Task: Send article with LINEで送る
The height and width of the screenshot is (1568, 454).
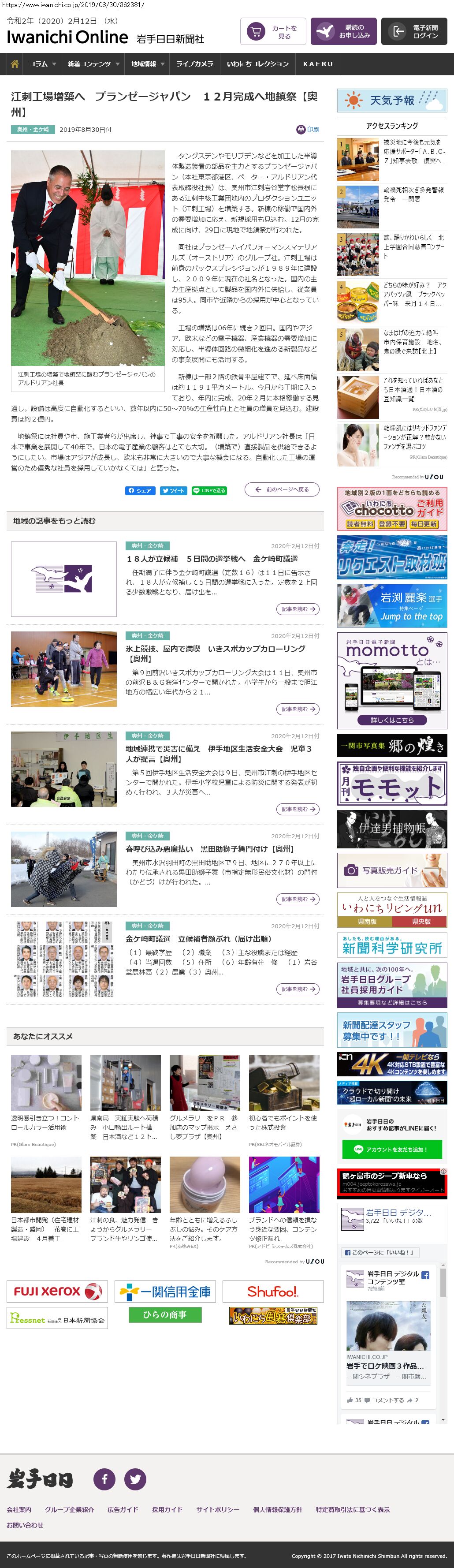Action: tap(209, 490)
